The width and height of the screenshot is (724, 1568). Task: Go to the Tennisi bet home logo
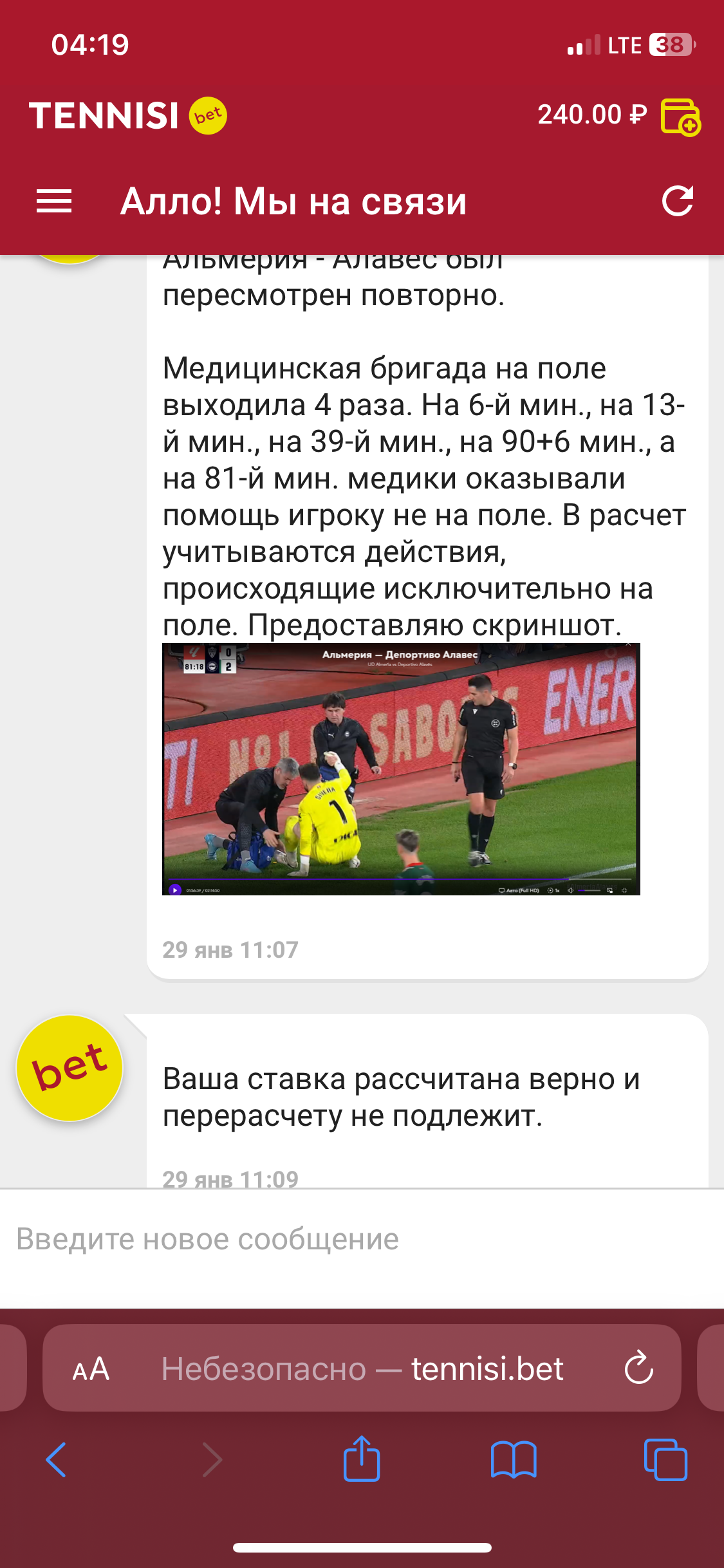127,116
